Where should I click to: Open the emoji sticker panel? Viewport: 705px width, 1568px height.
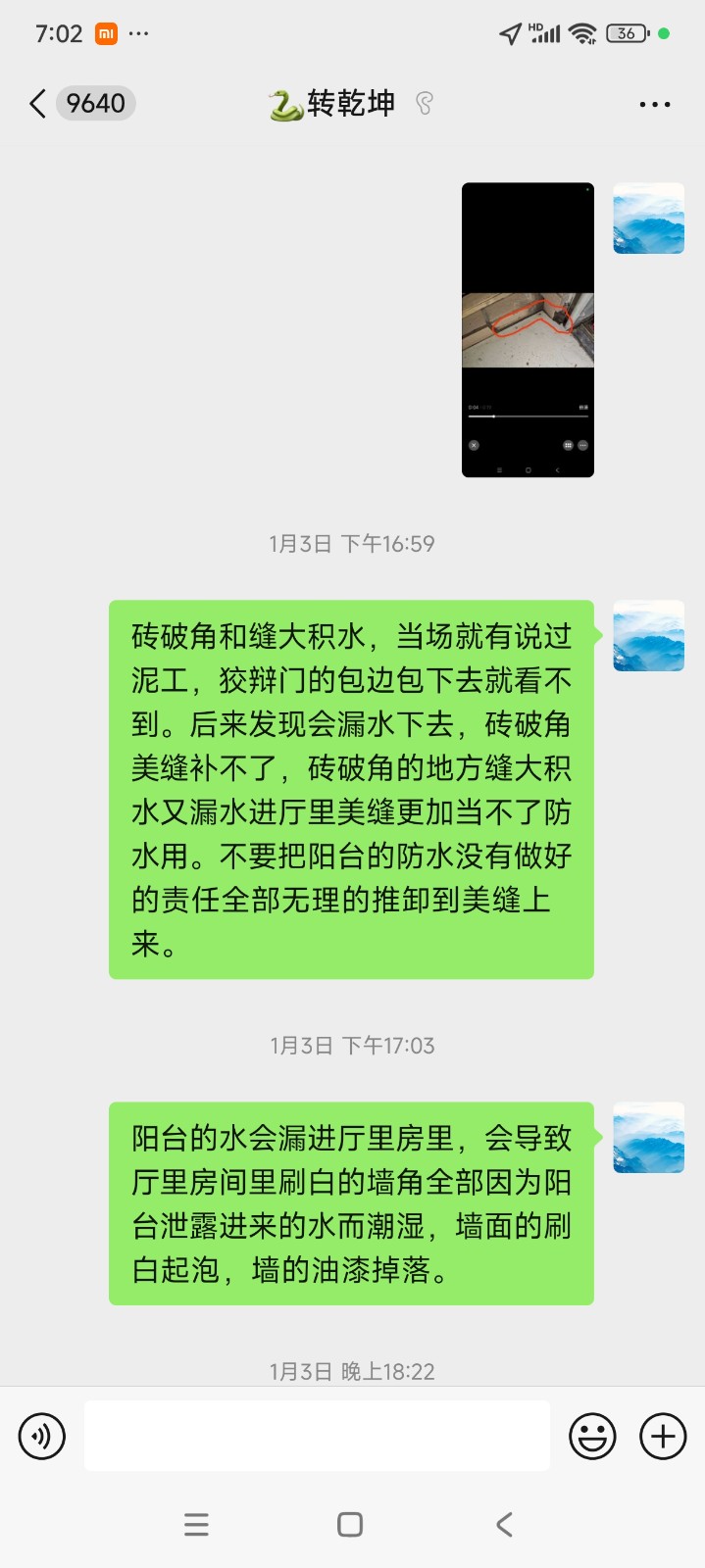pos(592,1437)
